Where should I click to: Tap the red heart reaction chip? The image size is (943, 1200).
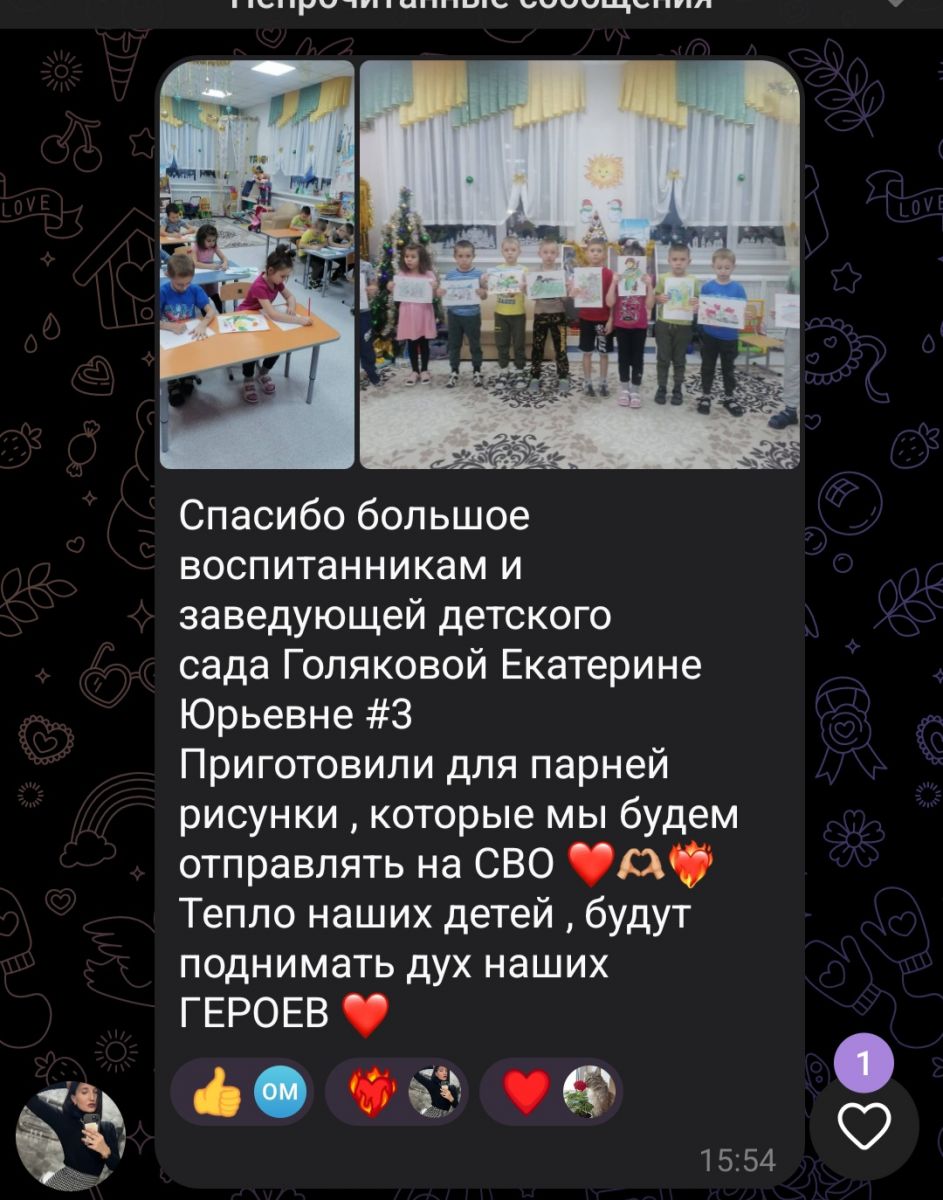[x=551, y=1092]
